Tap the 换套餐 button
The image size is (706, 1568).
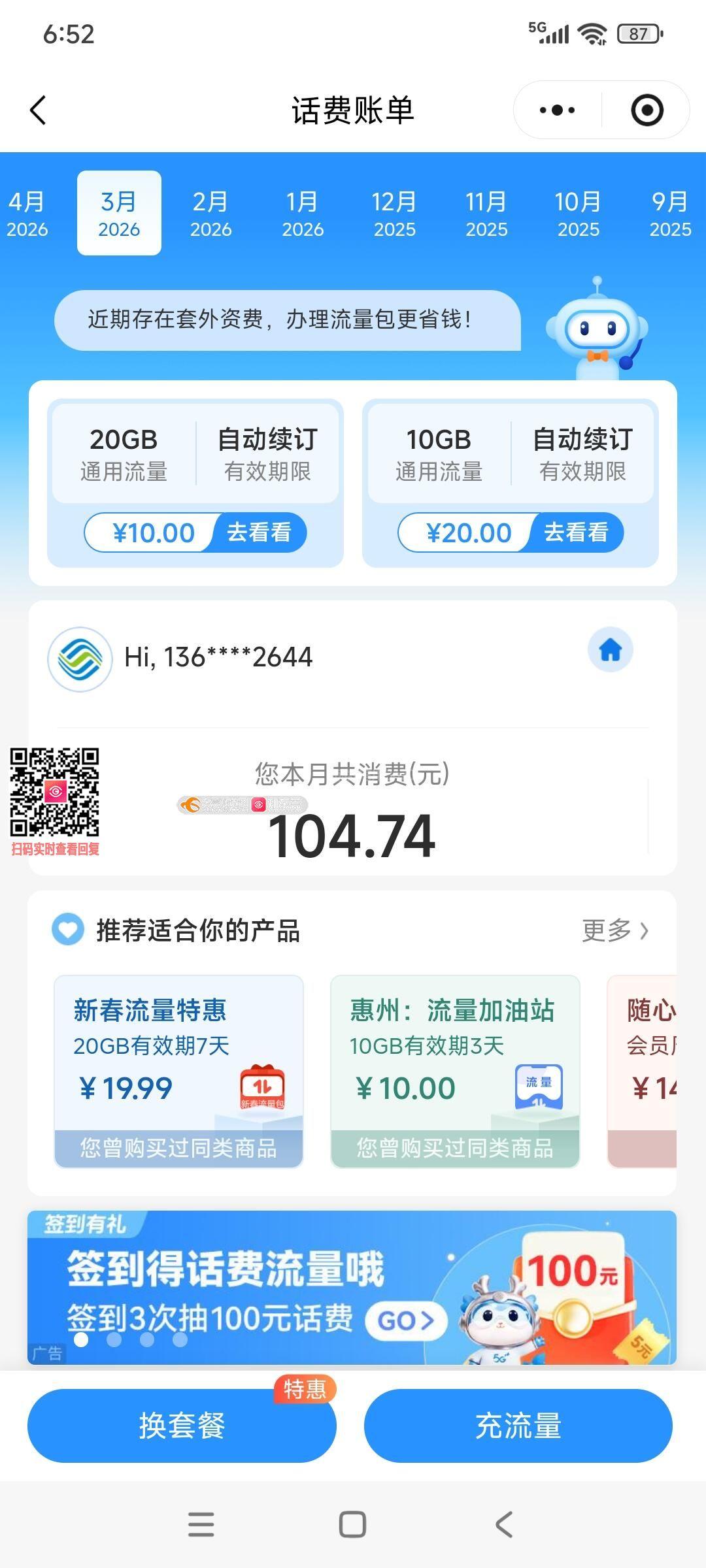coord(182,1426)
